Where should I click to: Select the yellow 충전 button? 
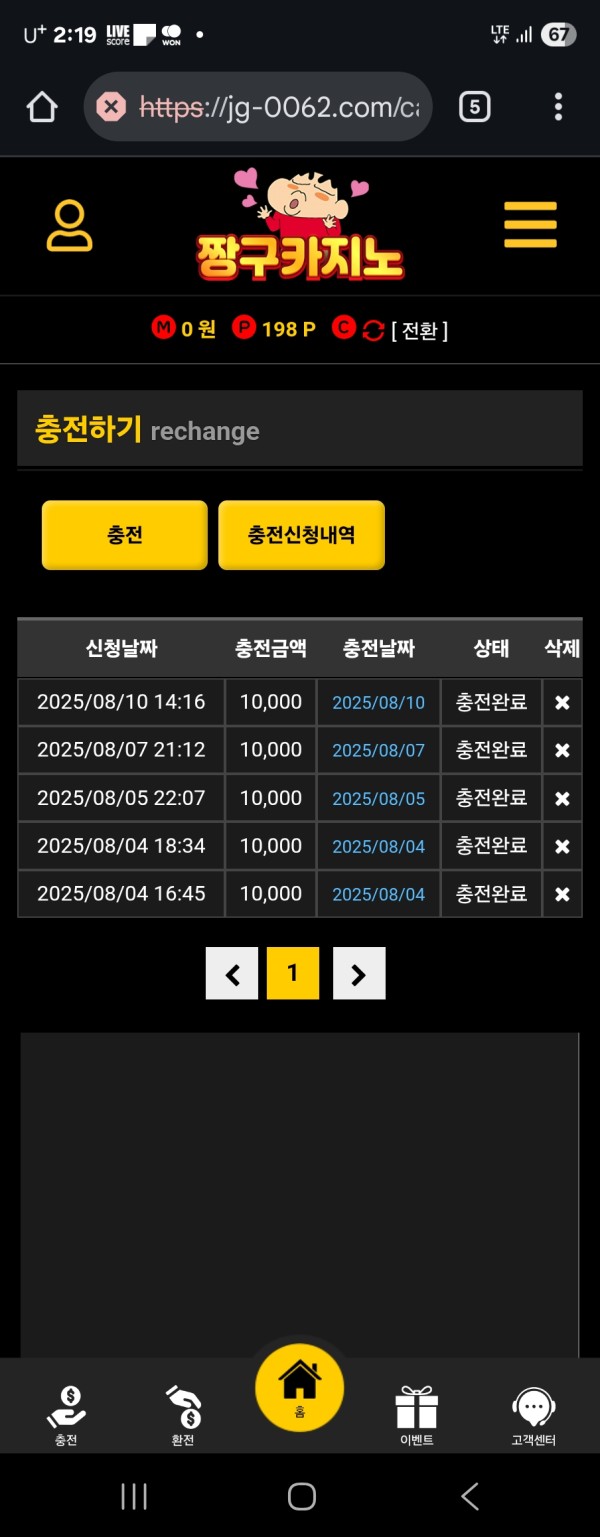(x=125, y=535)
